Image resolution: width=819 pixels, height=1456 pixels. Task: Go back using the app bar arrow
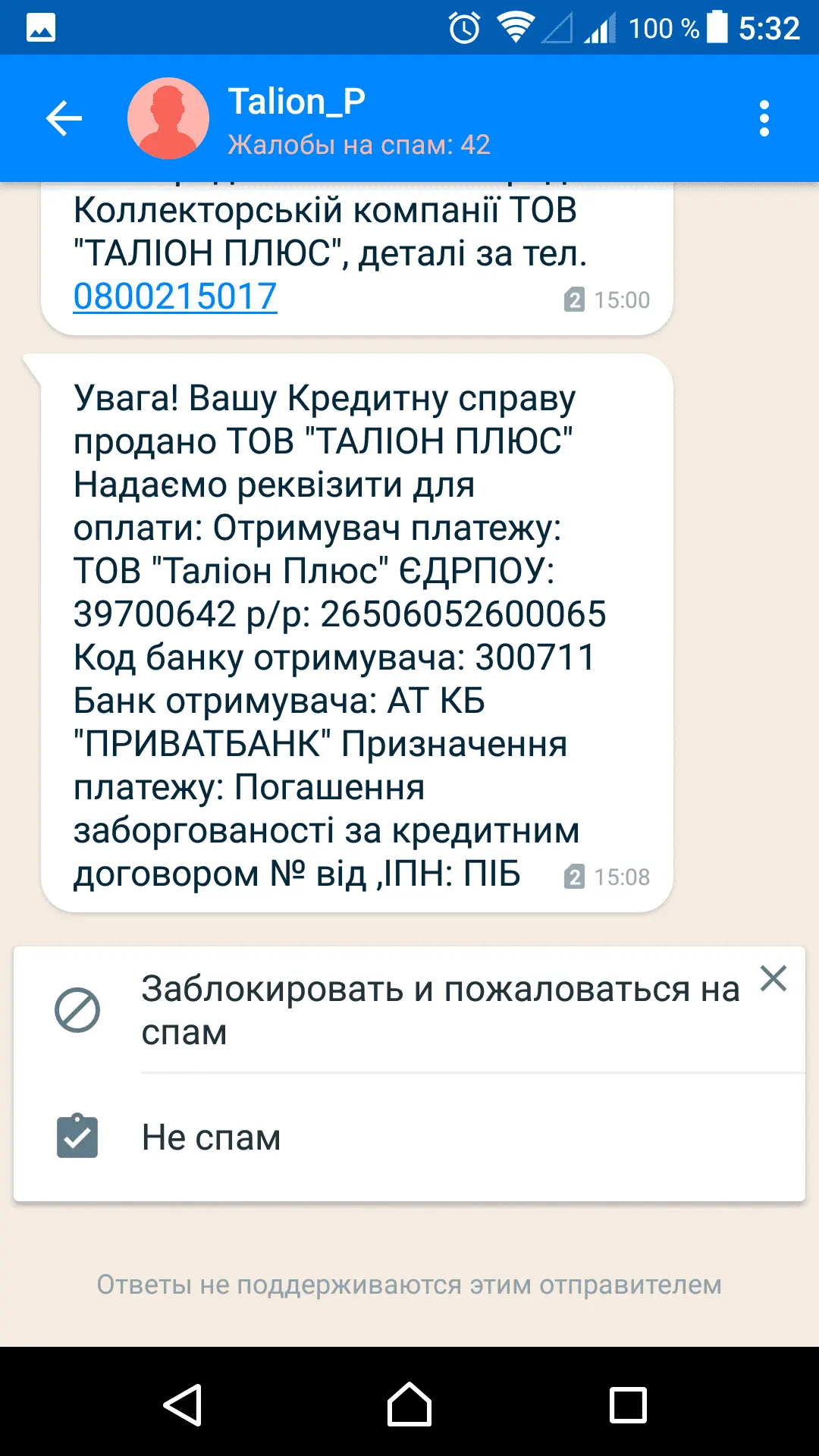64,118
